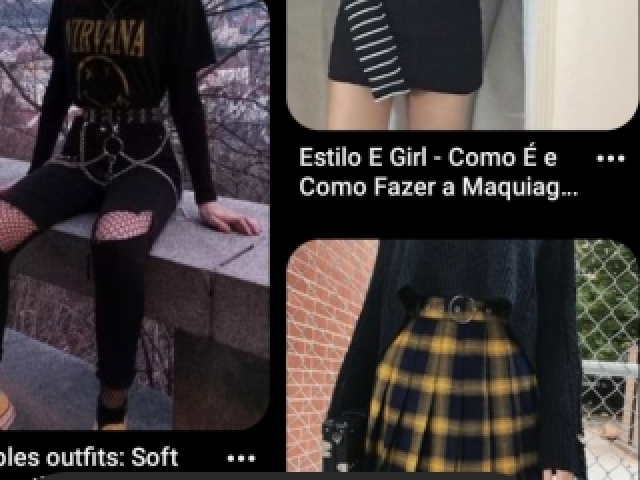Open options menu for Estilo E Girl pin
640x480 pixels.
(609, 159)
